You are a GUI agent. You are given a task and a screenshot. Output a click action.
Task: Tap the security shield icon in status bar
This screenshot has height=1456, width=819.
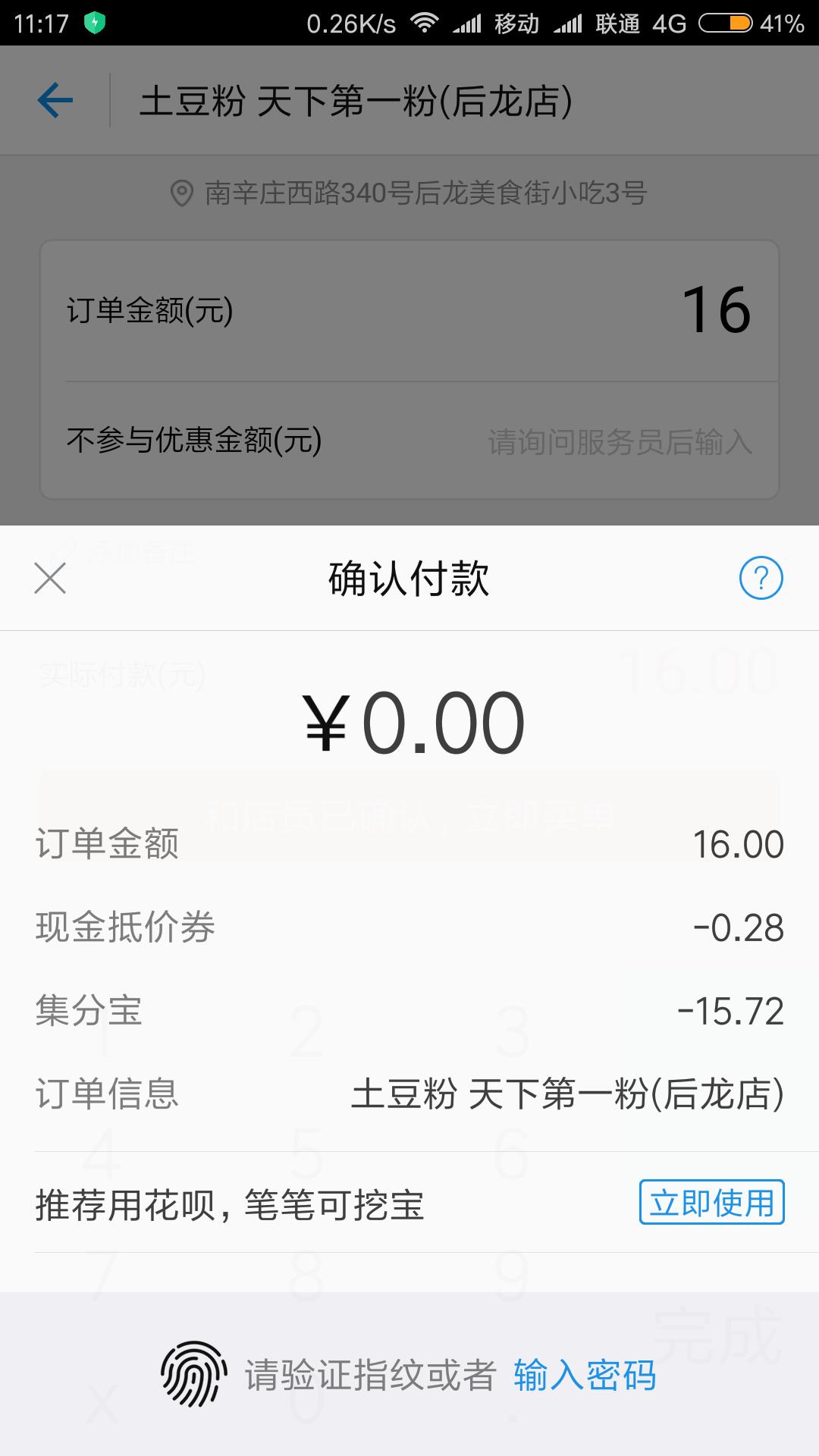pos(94,23)
